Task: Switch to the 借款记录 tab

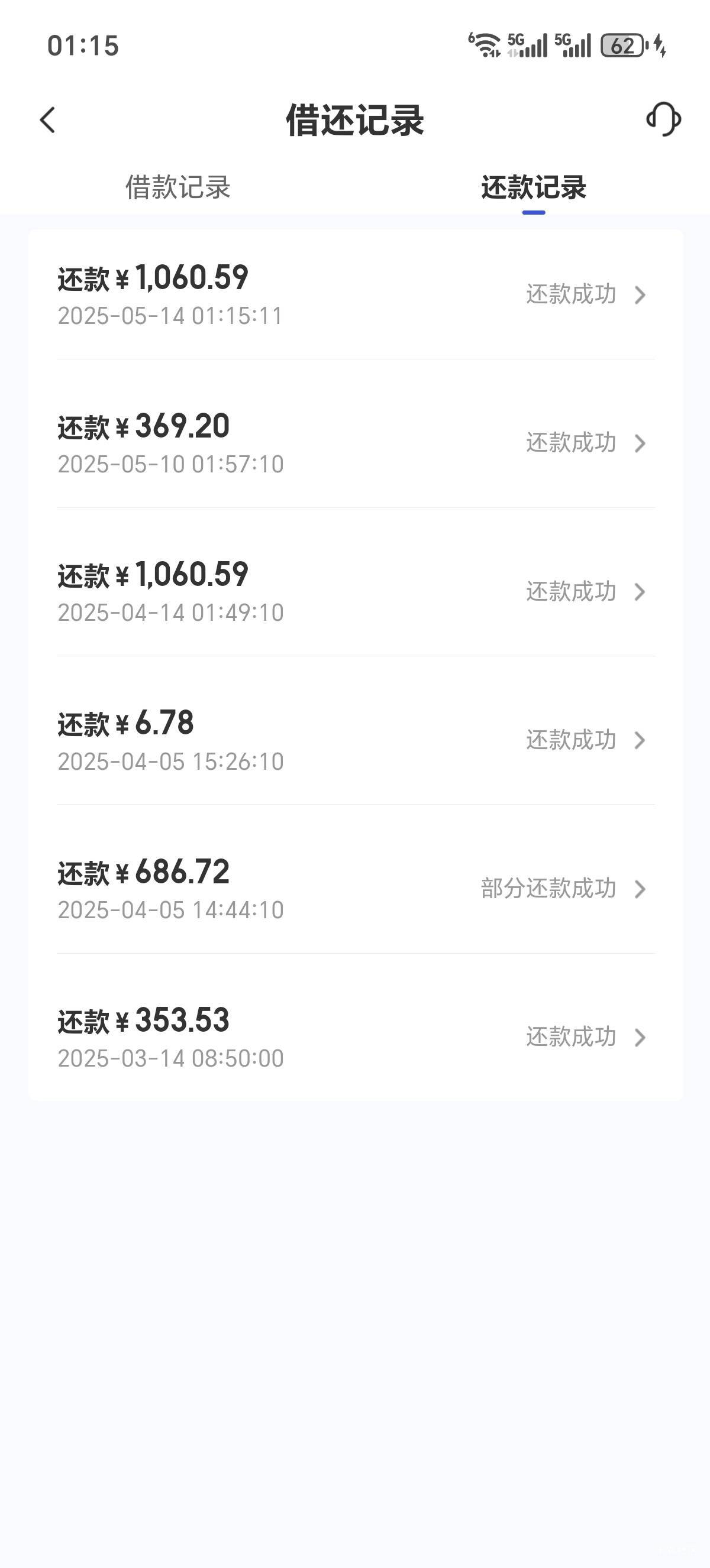Action: tap(178, 187)
